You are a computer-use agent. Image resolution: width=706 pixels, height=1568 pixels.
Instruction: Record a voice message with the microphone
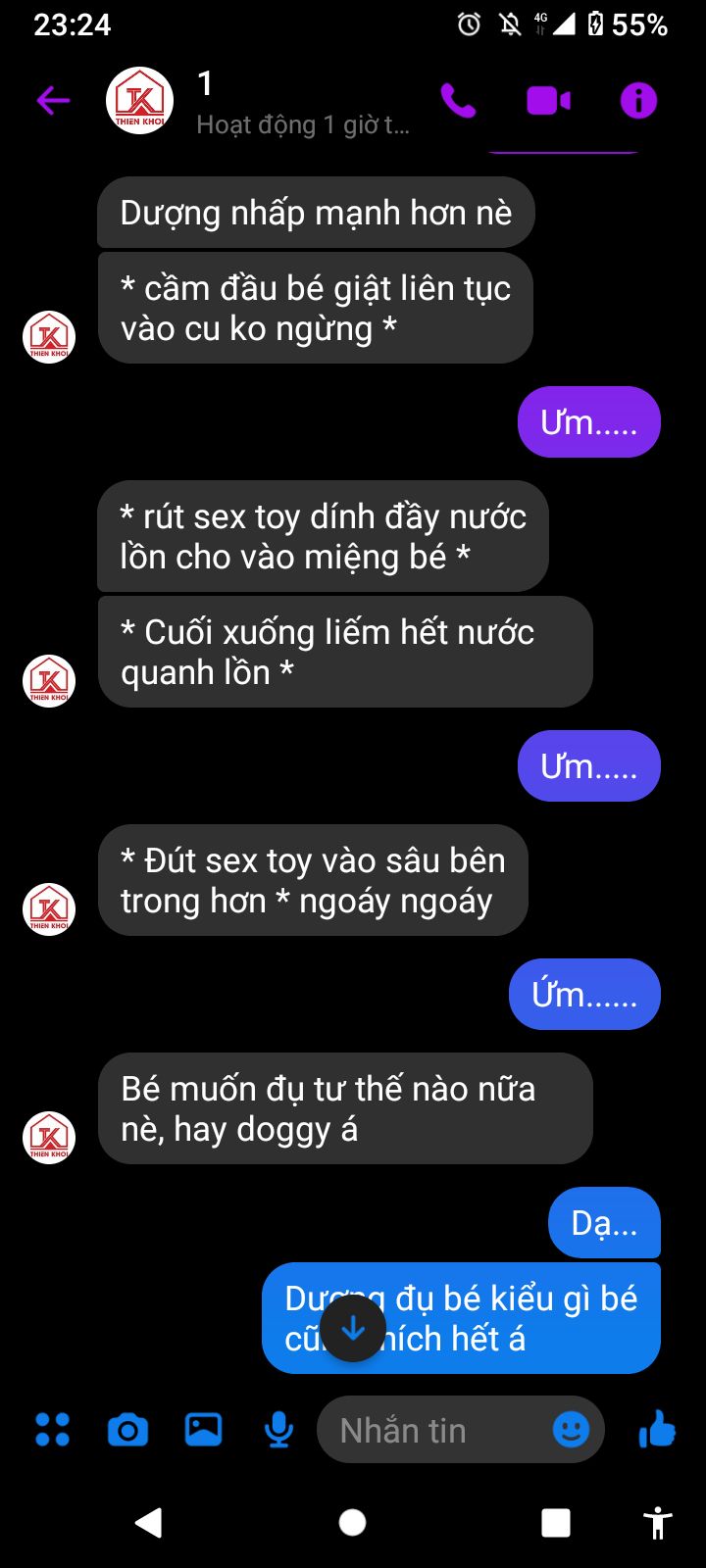pos(279,1431)
